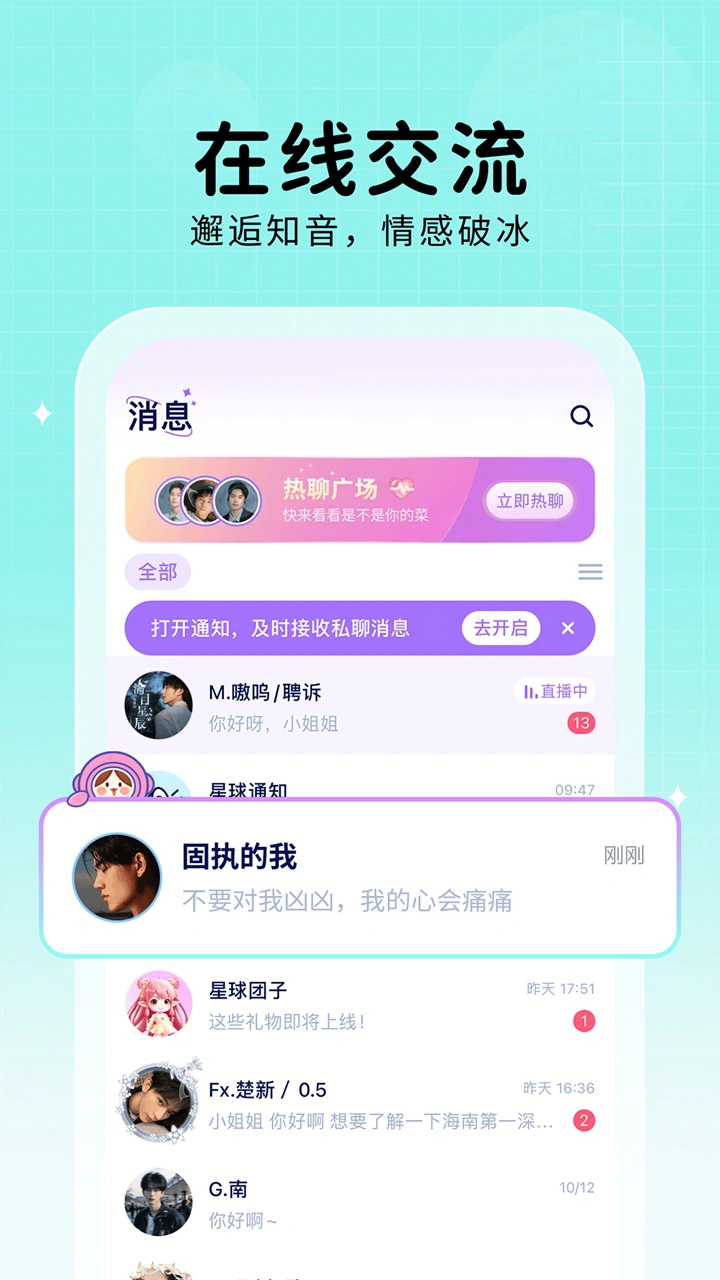Enable notifications via 去开启 button
This screenshot has height=1280, width=720.
(500, 628)
